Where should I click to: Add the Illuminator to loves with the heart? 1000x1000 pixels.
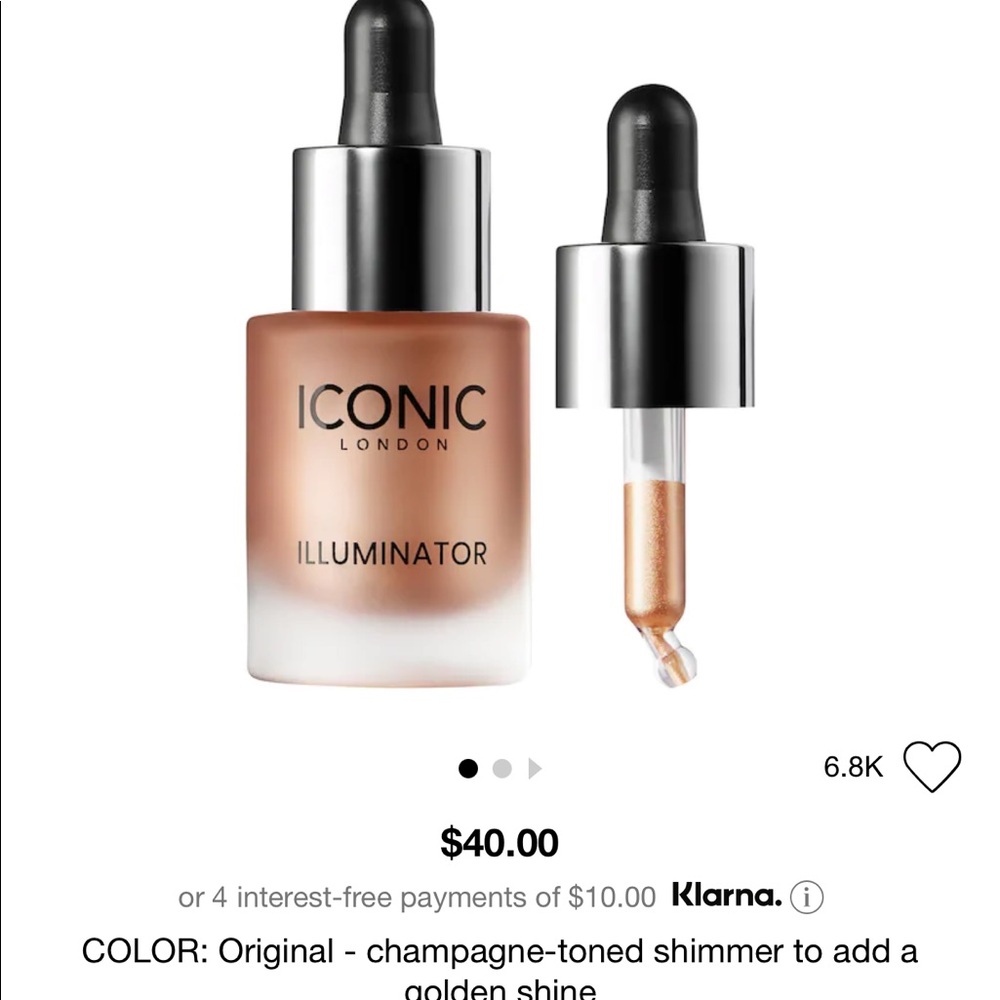tap(932, 767)
